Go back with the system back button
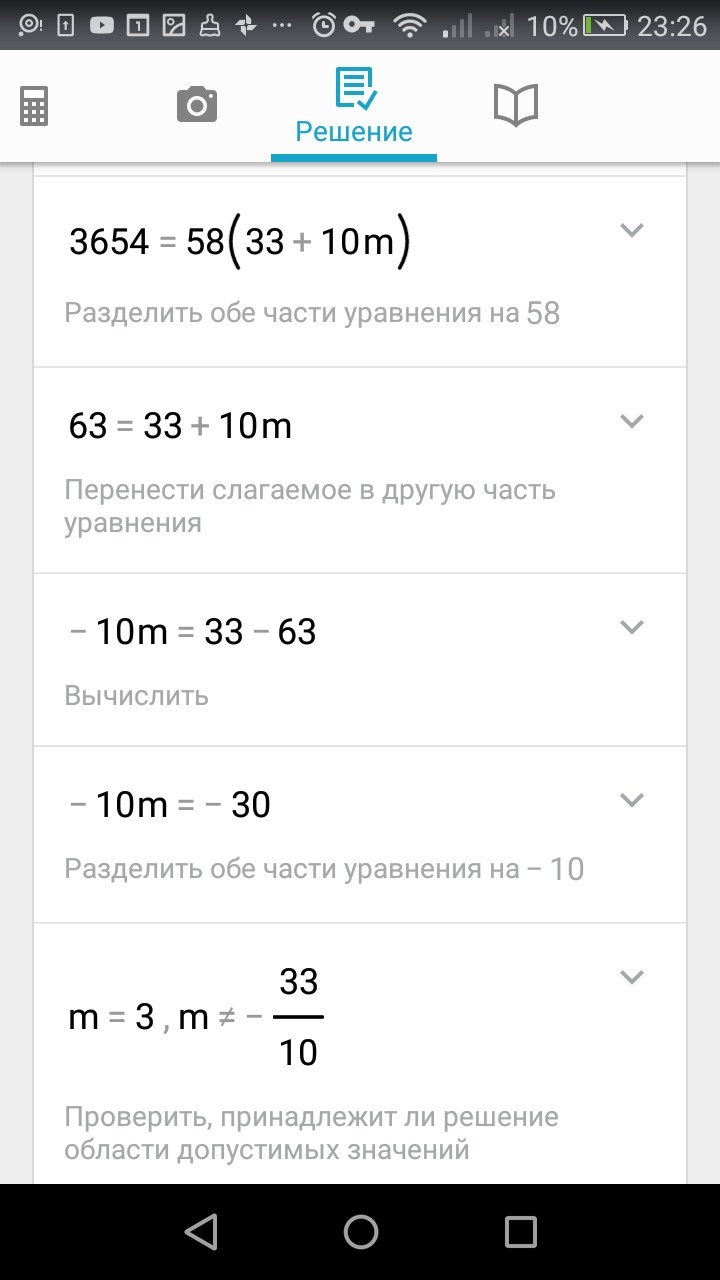The image size is (720, 1280). click(x=201, y=1232)
